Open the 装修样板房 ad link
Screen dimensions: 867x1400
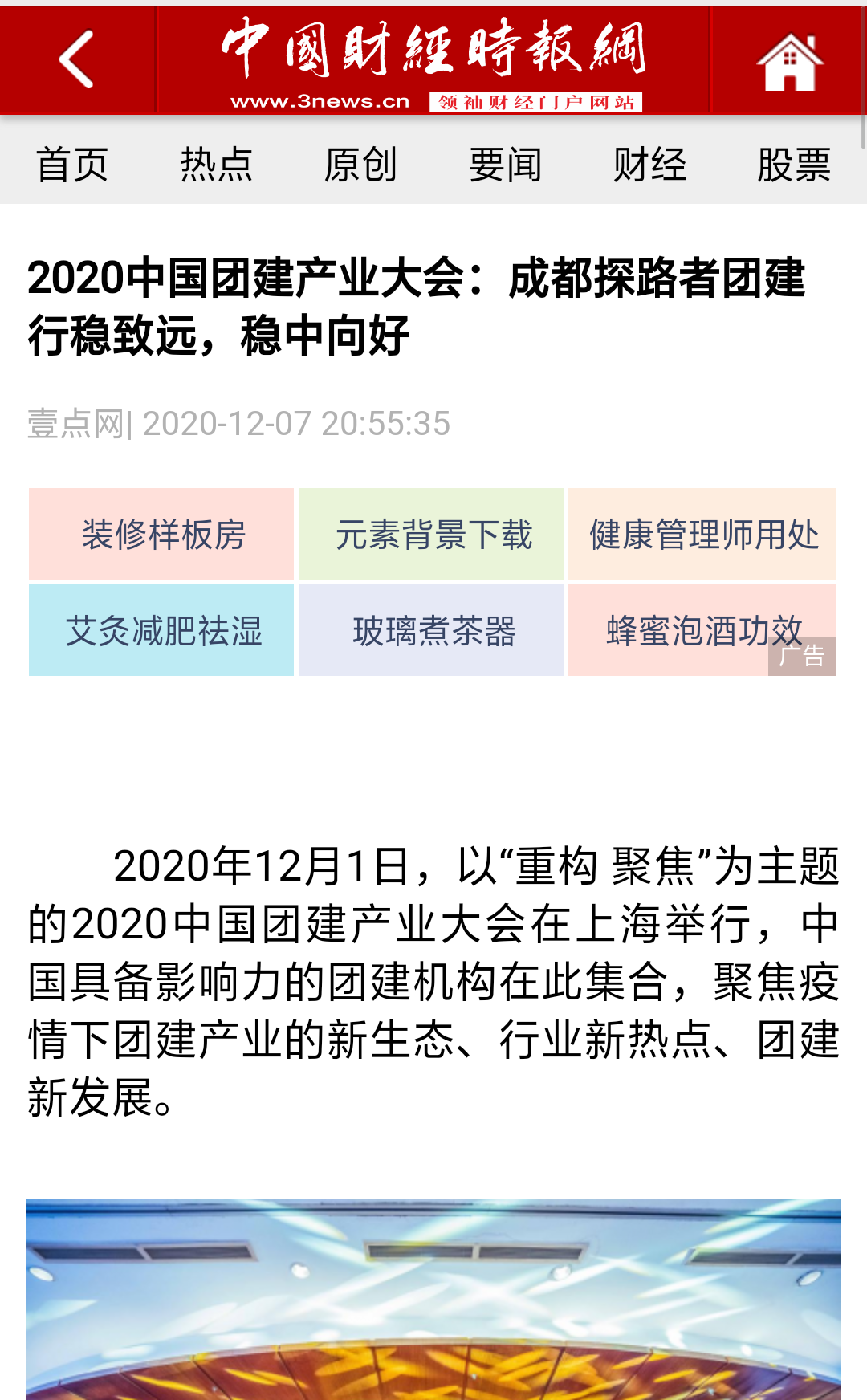point(162,534)
